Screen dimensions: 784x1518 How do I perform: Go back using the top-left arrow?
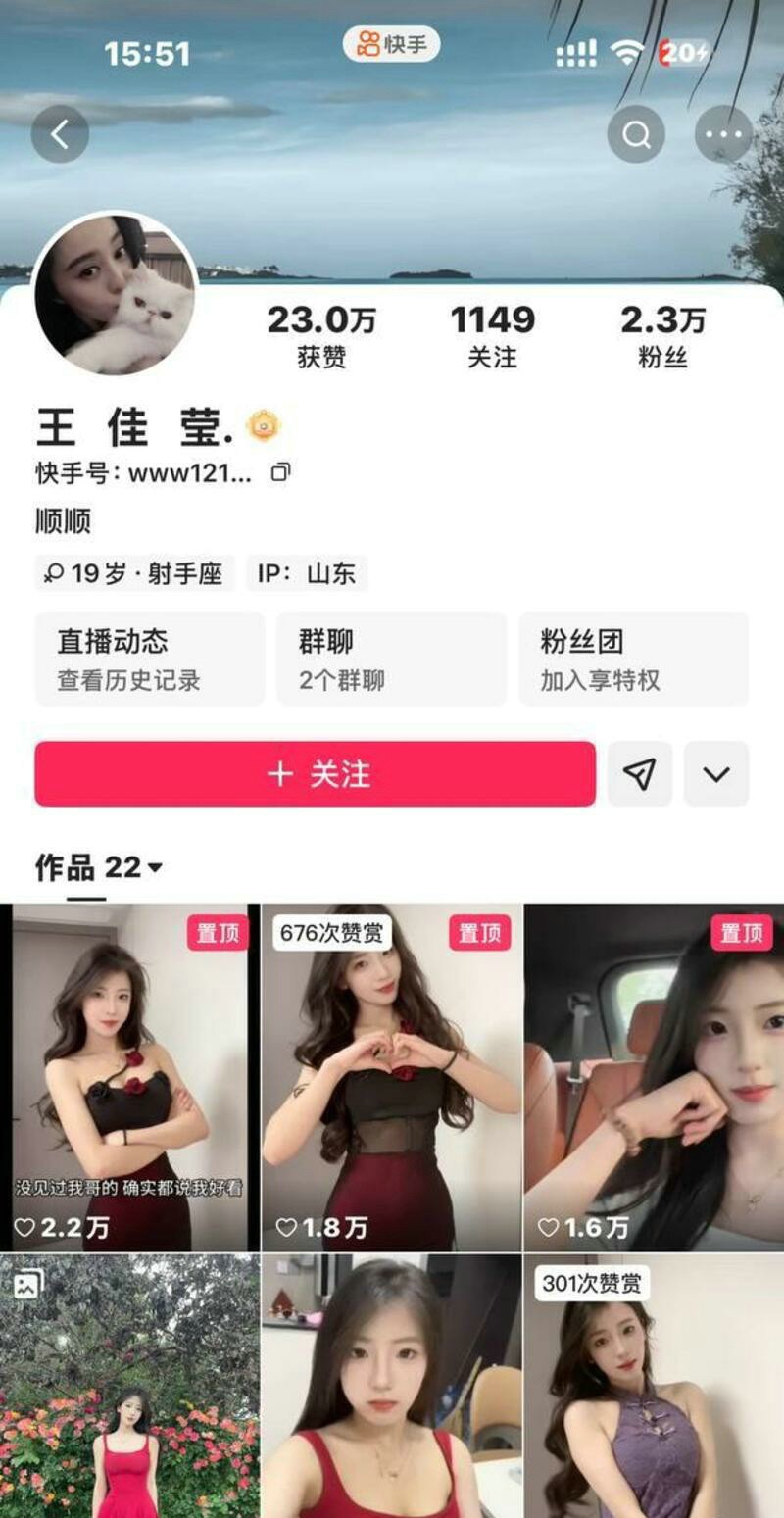(60, 134)
